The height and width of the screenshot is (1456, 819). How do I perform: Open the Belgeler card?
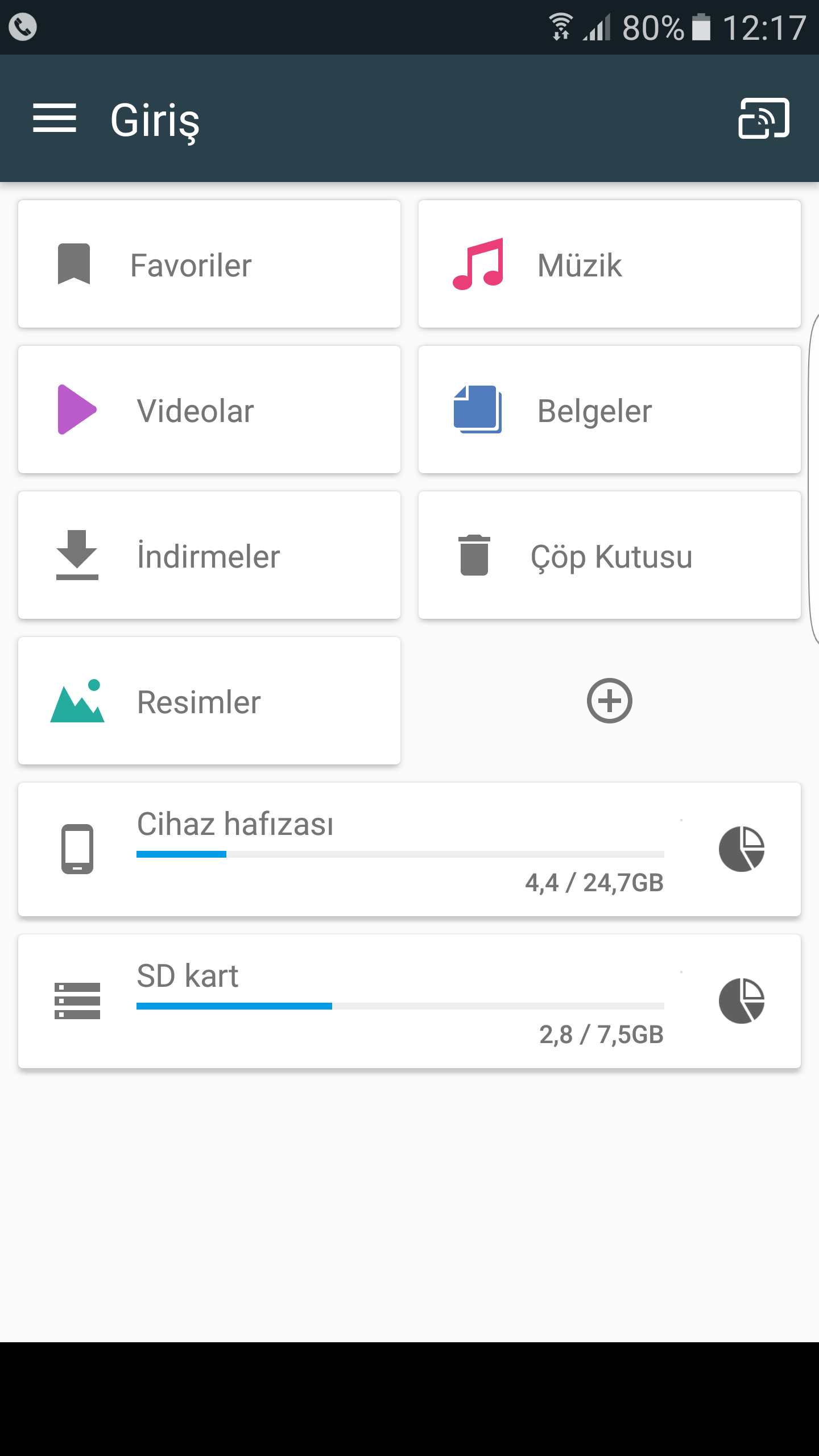(x=609, y=410)
